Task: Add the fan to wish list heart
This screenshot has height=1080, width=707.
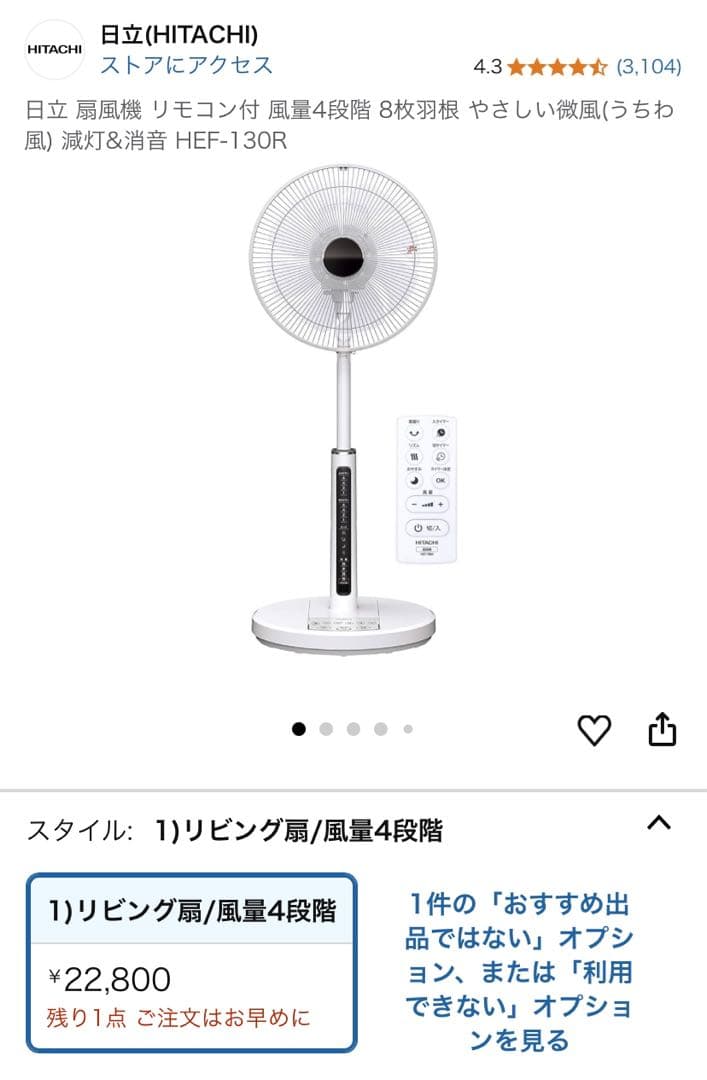Action: click(594, 730)
